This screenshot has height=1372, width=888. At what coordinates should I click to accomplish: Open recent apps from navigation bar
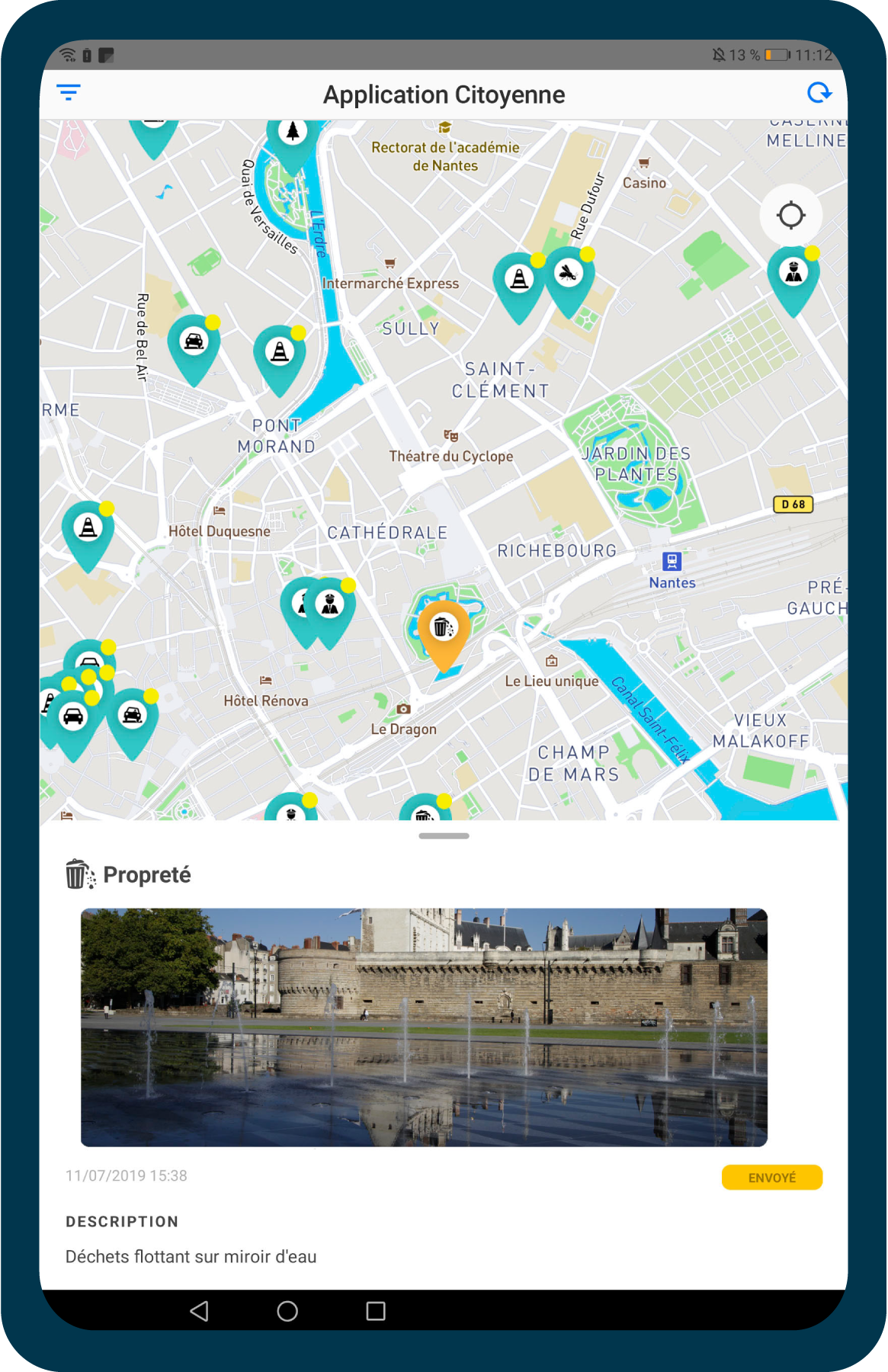click(376, 1311)
